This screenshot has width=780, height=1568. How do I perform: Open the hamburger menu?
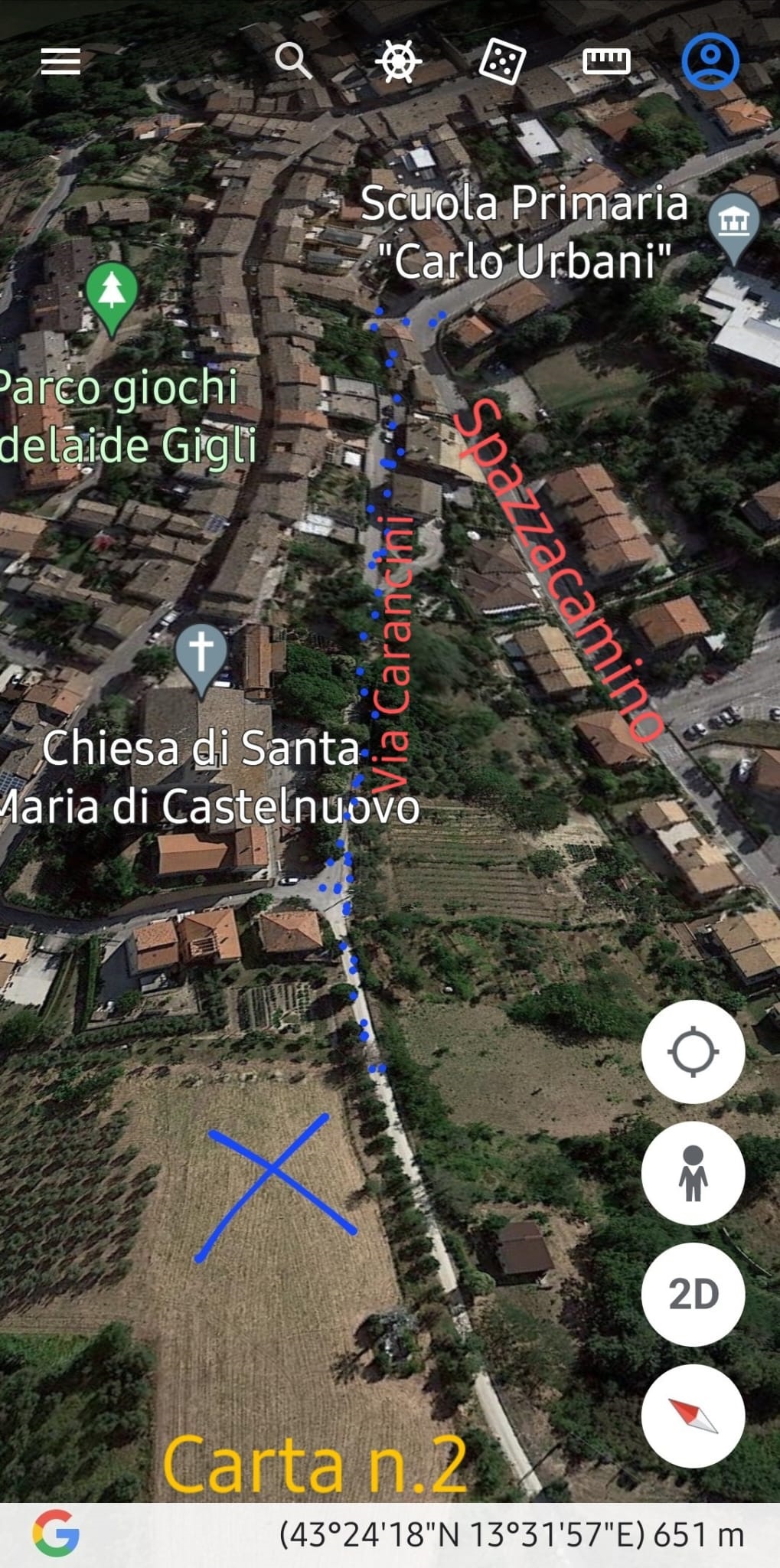(60, 61)
